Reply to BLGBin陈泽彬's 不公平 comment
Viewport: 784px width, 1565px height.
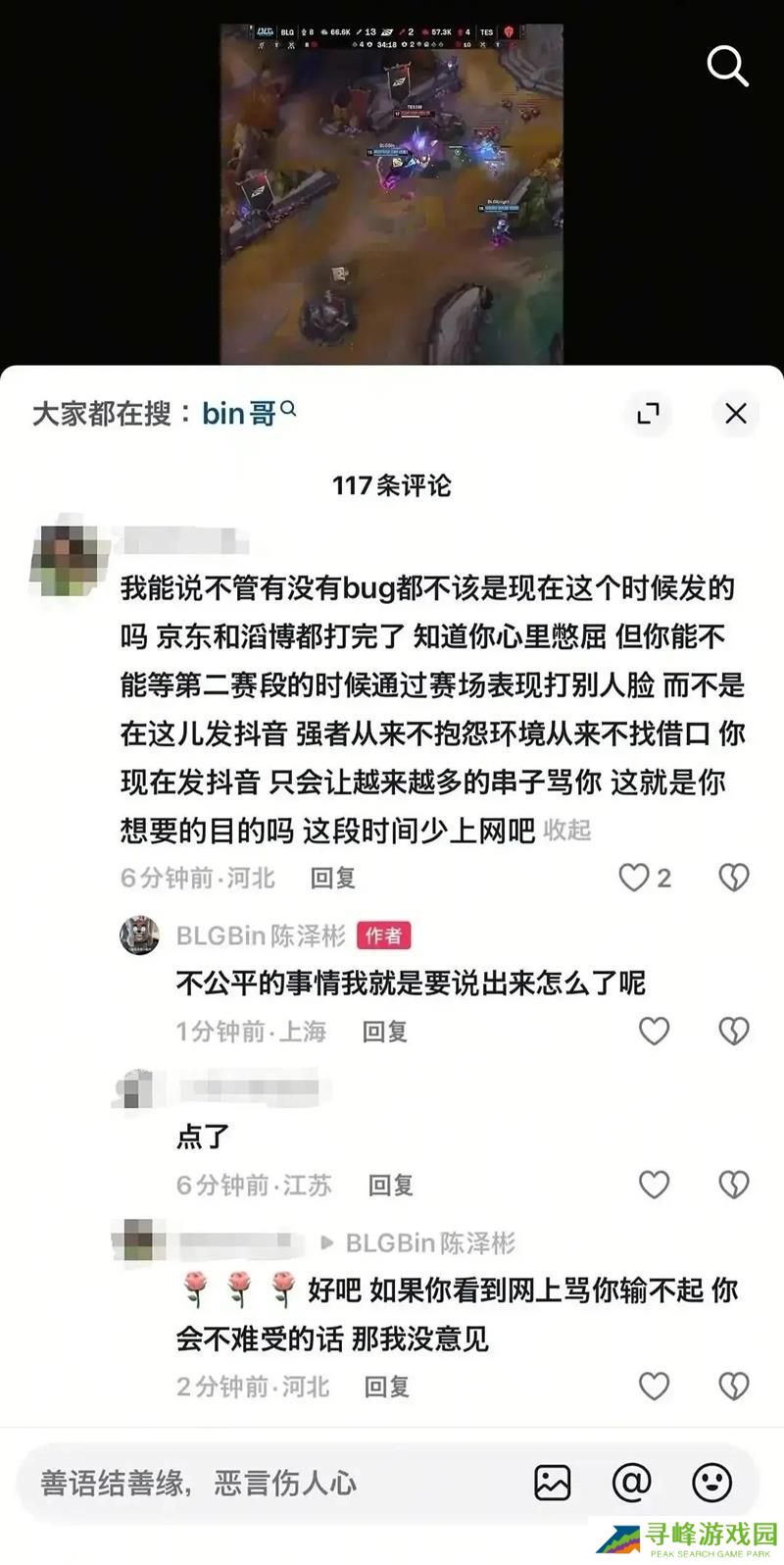click(384, 1031)
